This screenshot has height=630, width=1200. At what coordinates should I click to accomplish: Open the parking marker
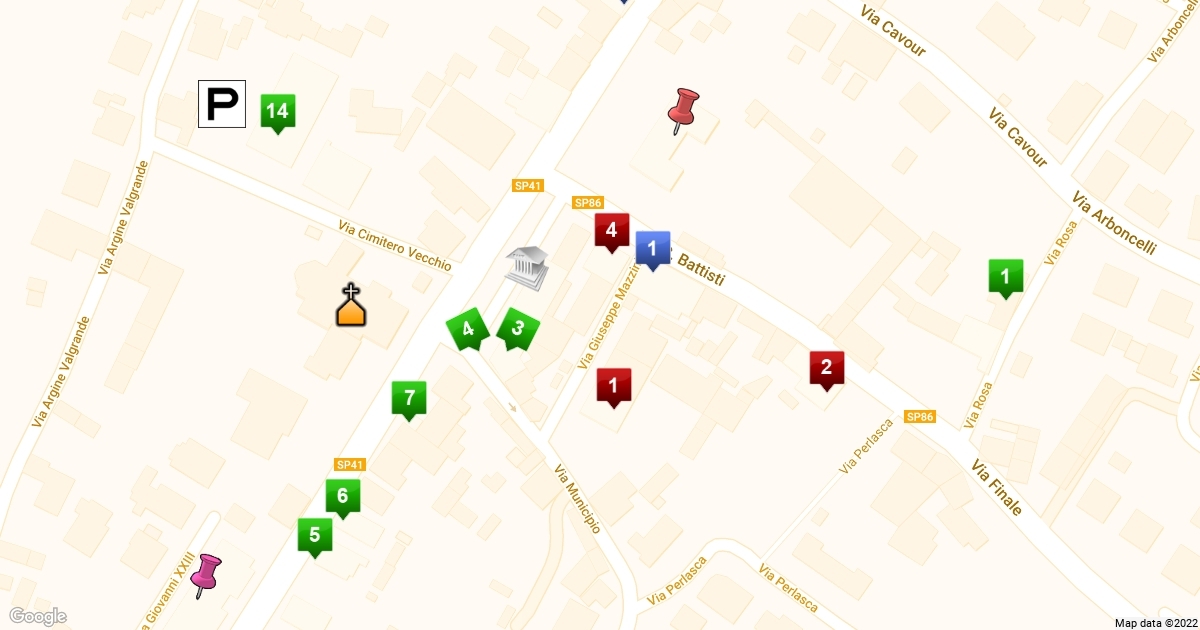coord(221,104)
